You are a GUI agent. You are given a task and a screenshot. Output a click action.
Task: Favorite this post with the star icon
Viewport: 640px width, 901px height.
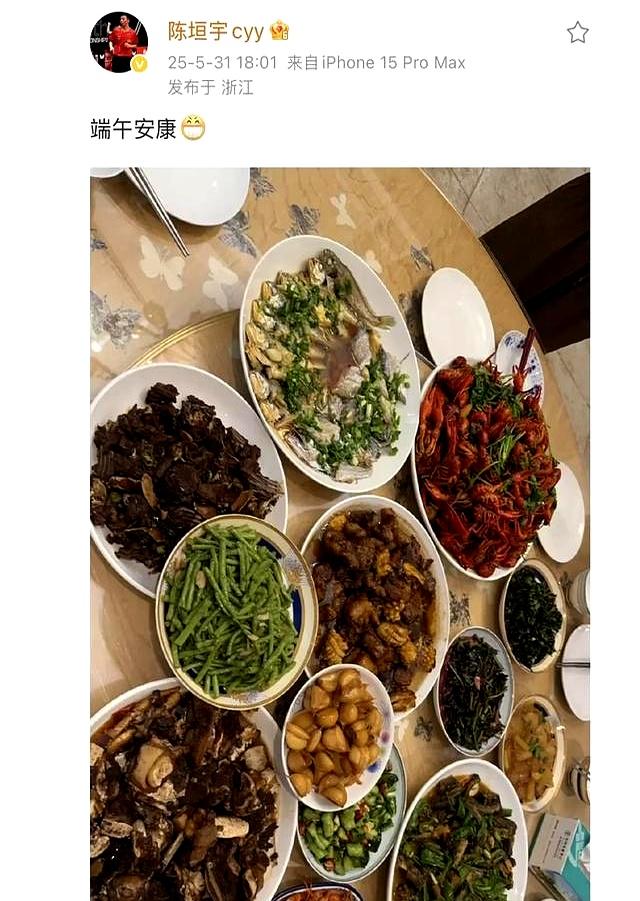578,33
